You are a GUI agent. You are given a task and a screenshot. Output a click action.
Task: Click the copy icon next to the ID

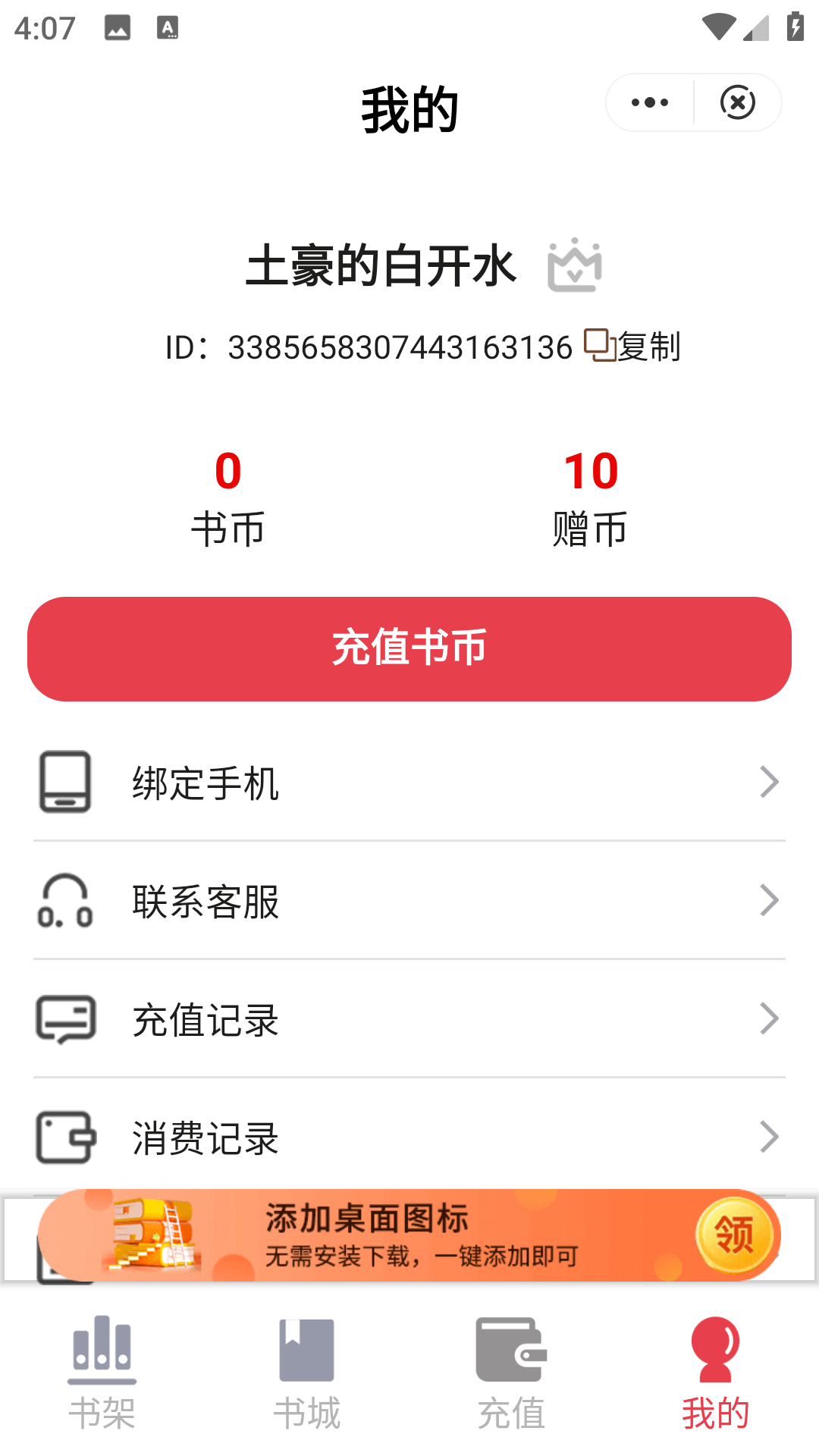pos(599,347)
